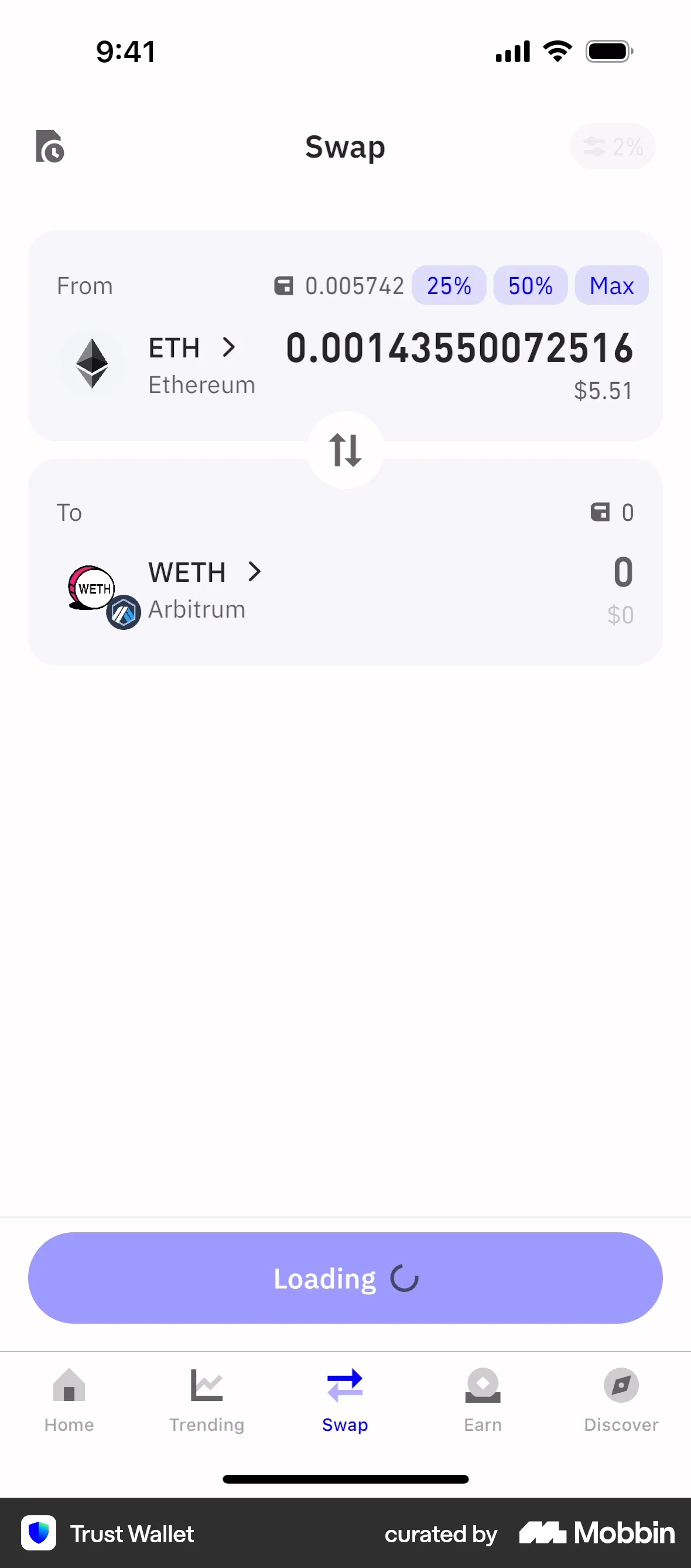Open swap transaction history icon
This screenshot has width=691, height=1568.
tap(50, 146)
